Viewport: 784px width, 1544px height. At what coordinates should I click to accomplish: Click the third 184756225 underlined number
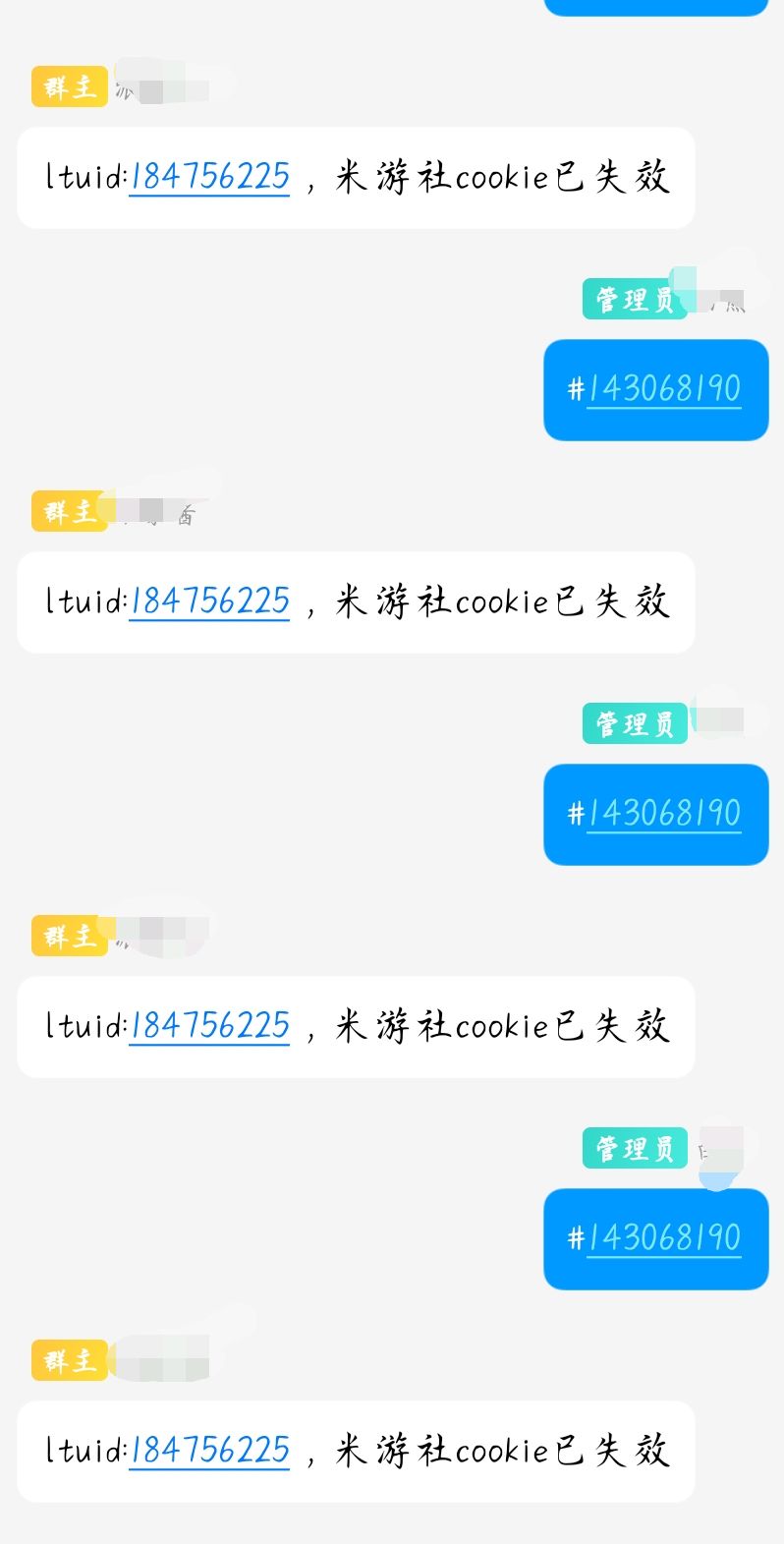pos(208,1027)
